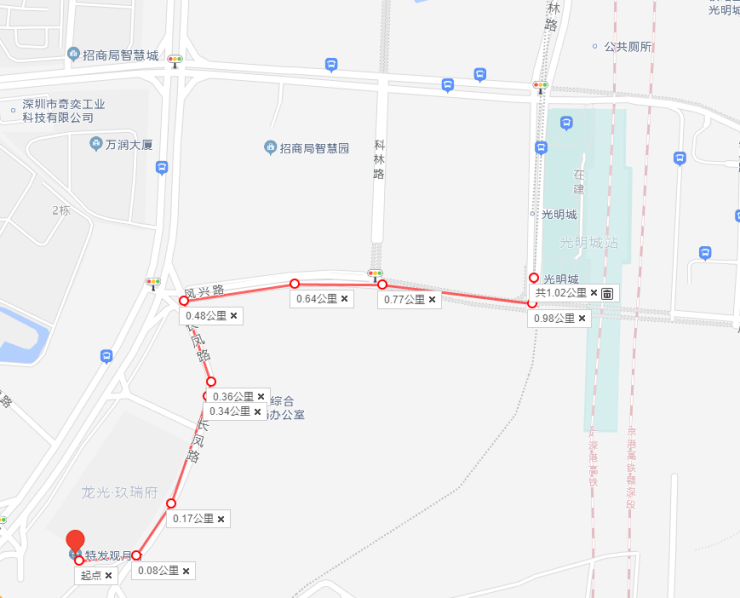This screenshot has width=740, height=598.
Task: Close the 共1.02公里 total distance label
Action: click(x=593, y=293)
